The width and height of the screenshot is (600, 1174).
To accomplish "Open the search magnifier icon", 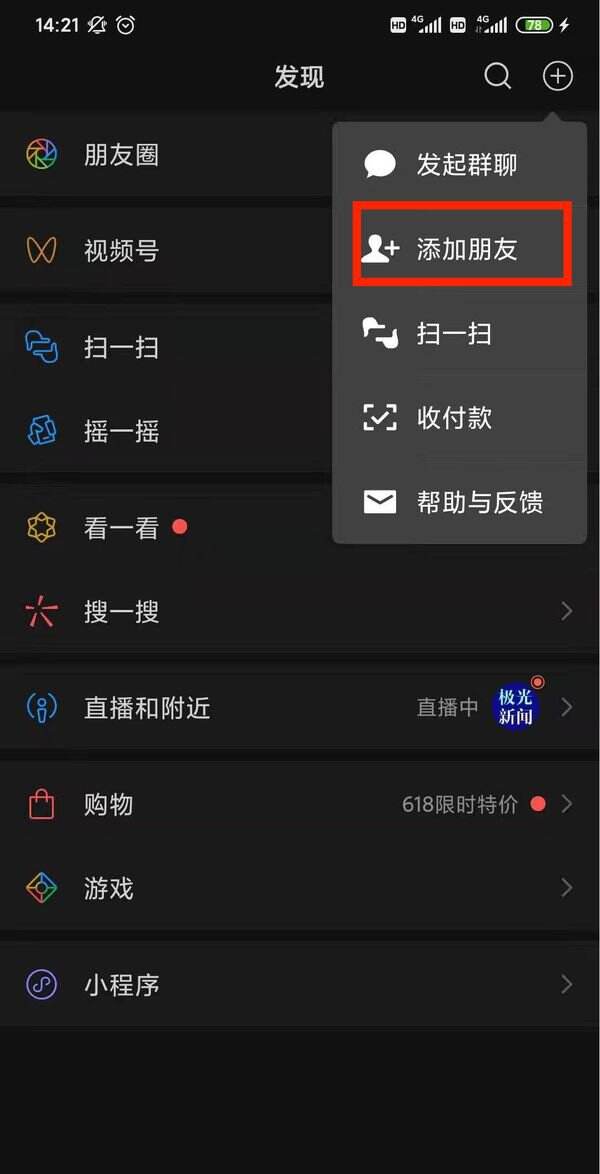I will (x=497, y=76).
